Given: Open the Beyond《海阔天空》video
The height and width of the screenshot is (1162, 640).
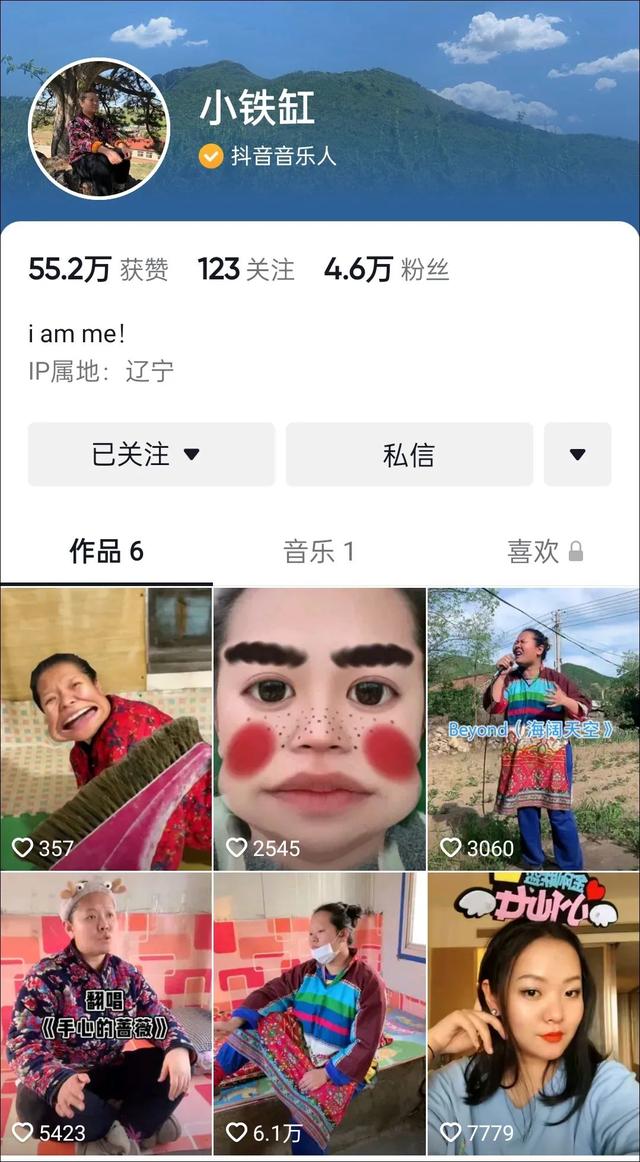Looking at the screenshot, I should (x=534, y=728).
